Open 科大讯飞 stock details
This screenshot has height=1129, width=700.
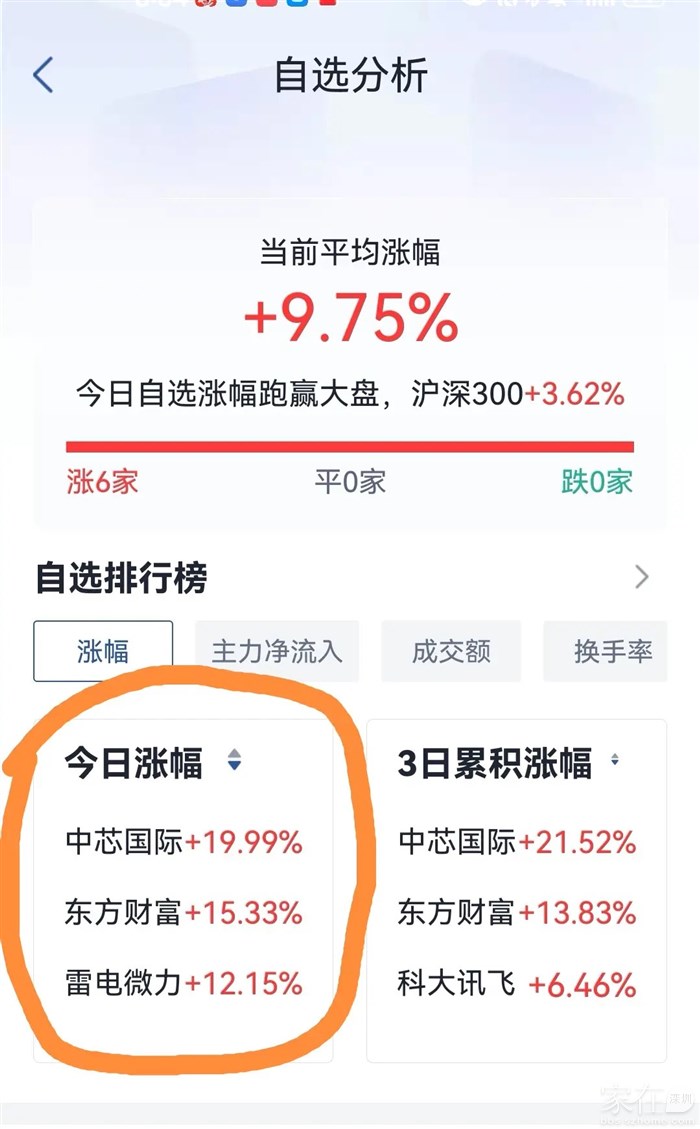coord(516,985)
